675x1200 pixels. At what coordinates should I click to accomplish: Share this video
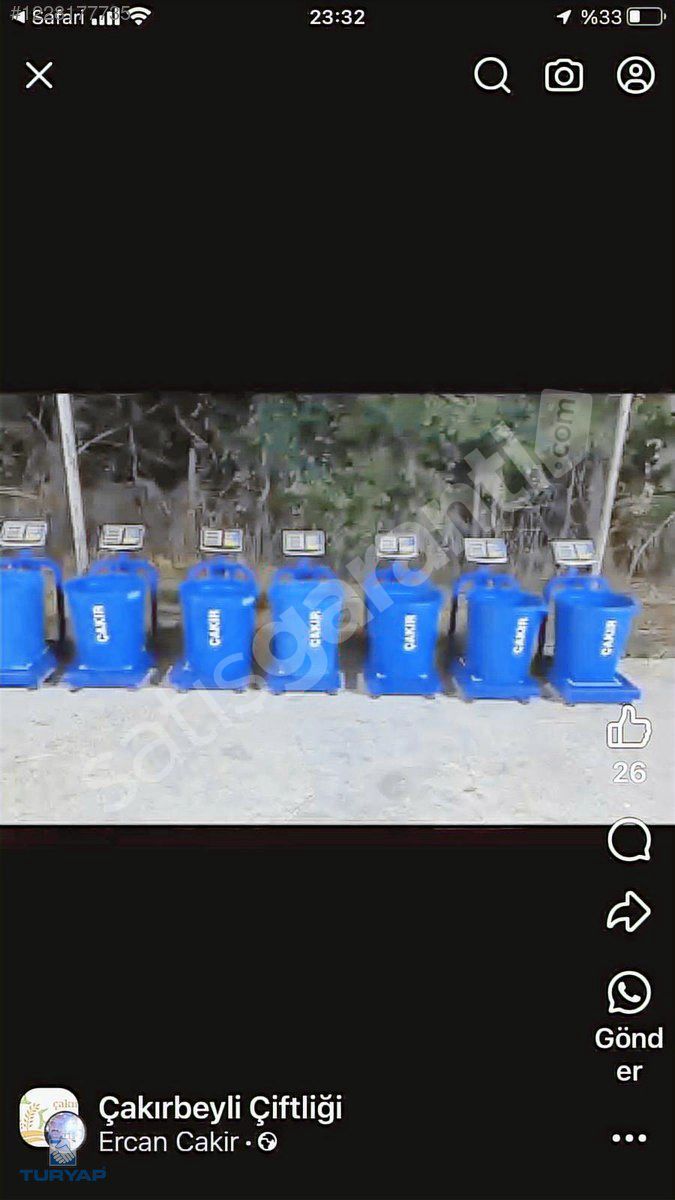pos(629,911)
